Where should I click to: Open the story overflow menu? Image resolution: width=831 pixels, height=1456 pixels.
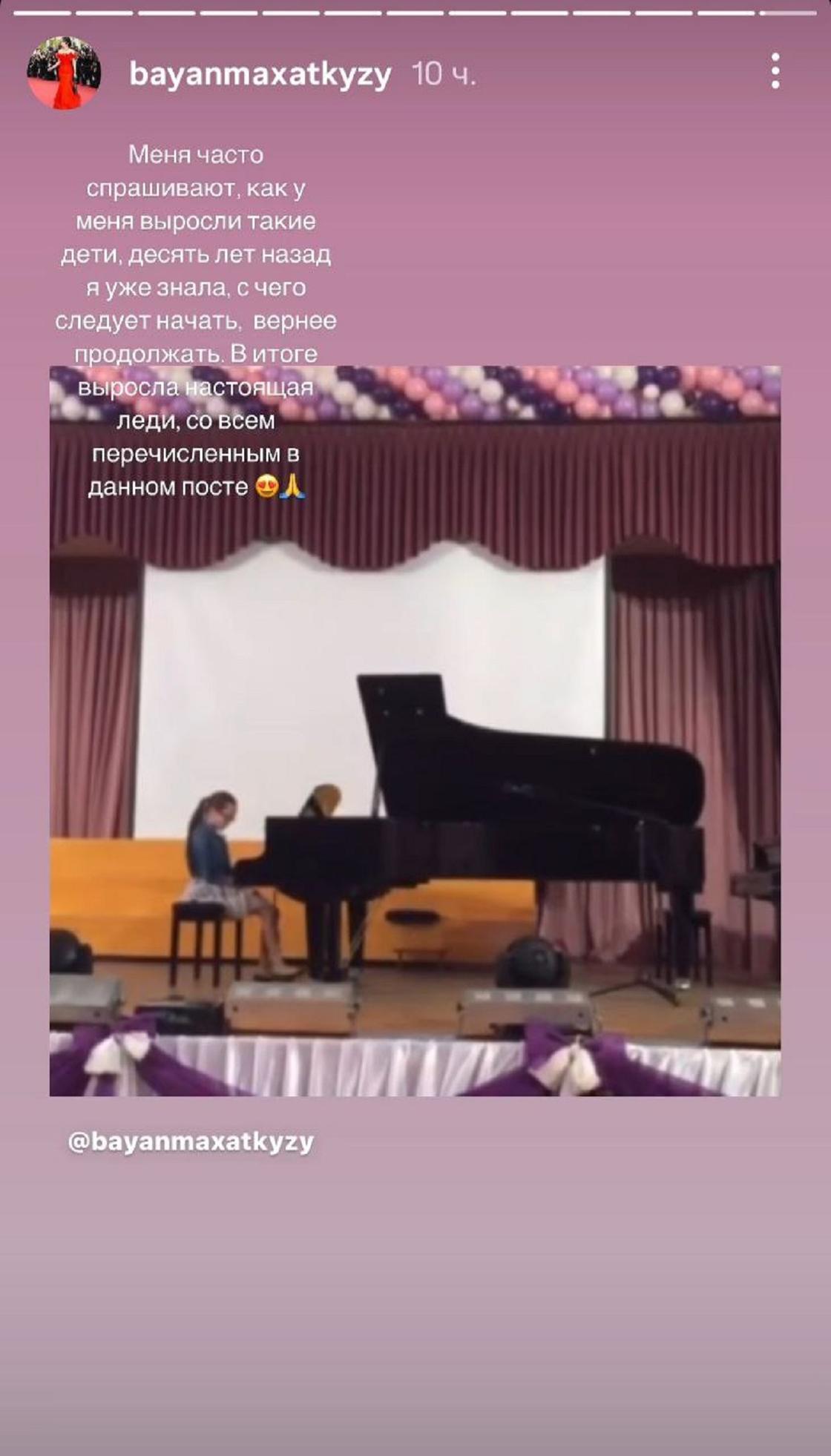click(775, 72)
